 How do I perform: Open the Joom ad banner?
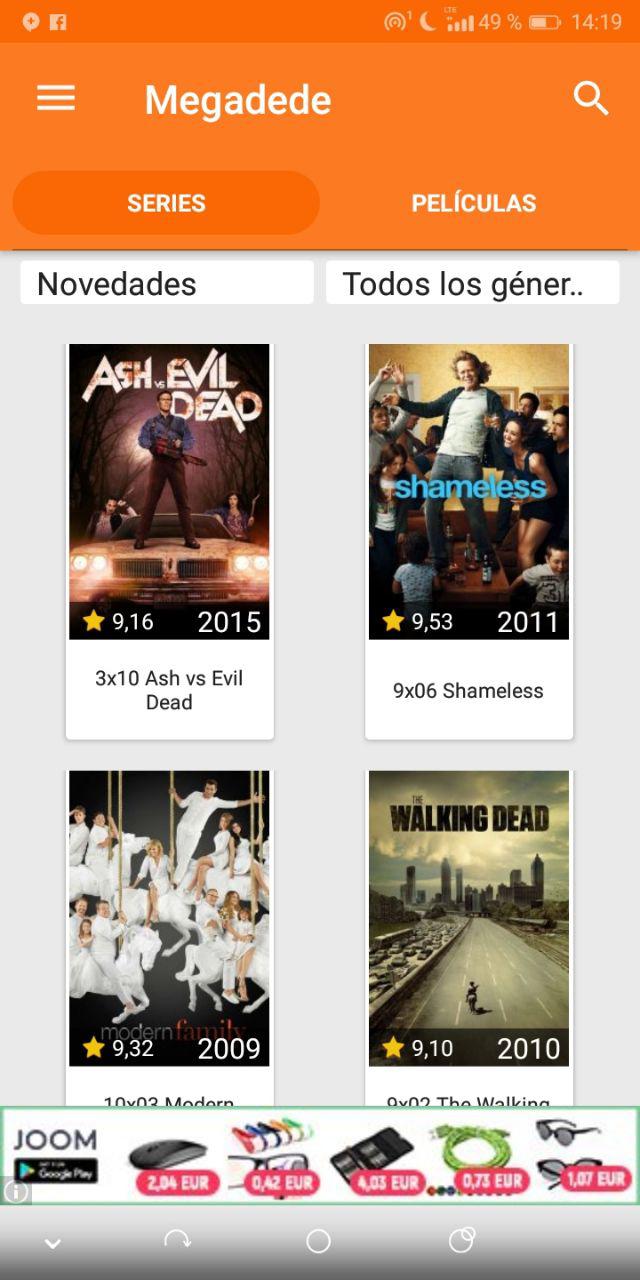click(x=320, y=1155)
